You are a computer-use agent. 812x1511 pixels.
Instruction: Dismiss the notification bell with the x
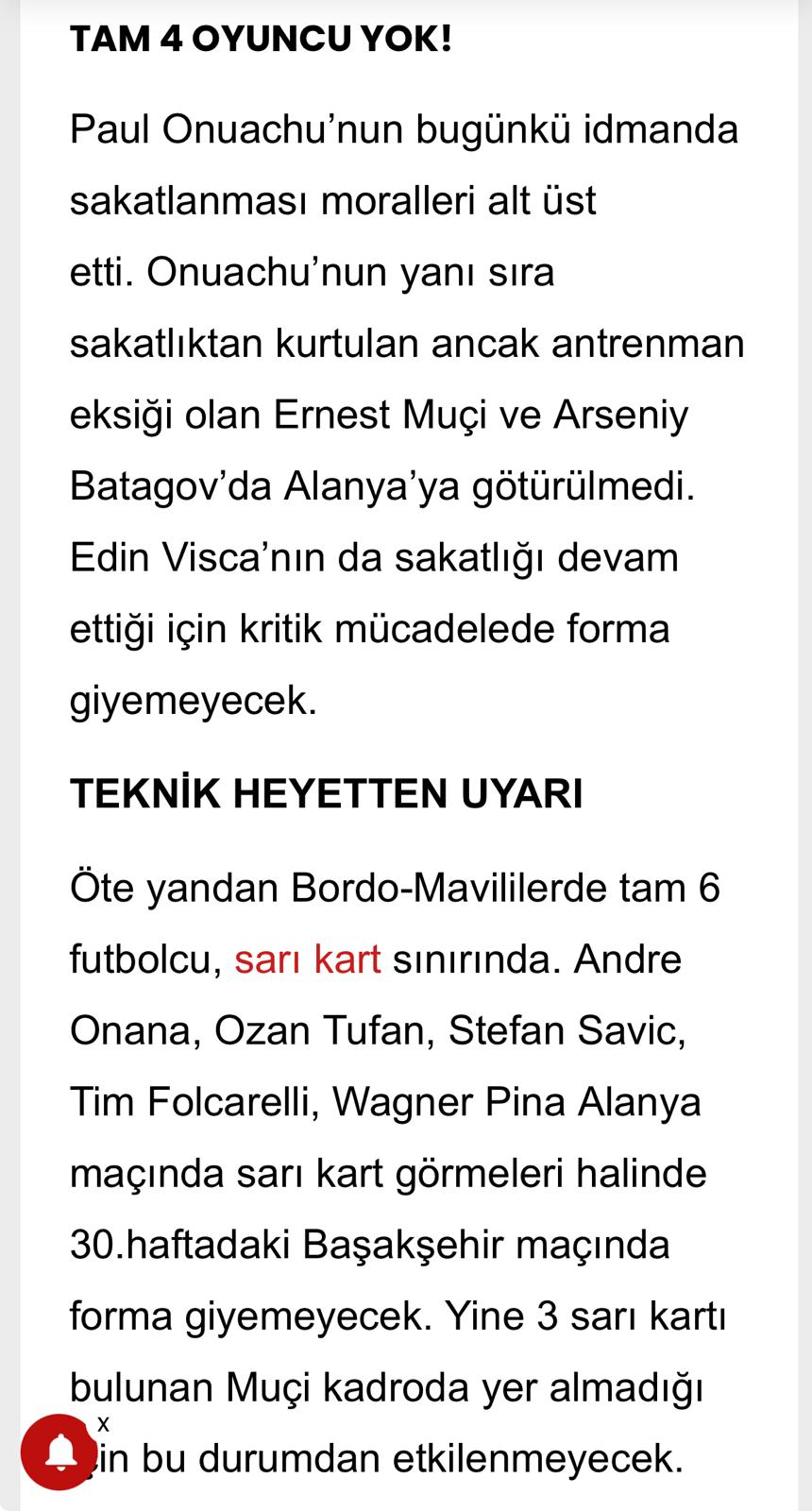pos(104,1423)
